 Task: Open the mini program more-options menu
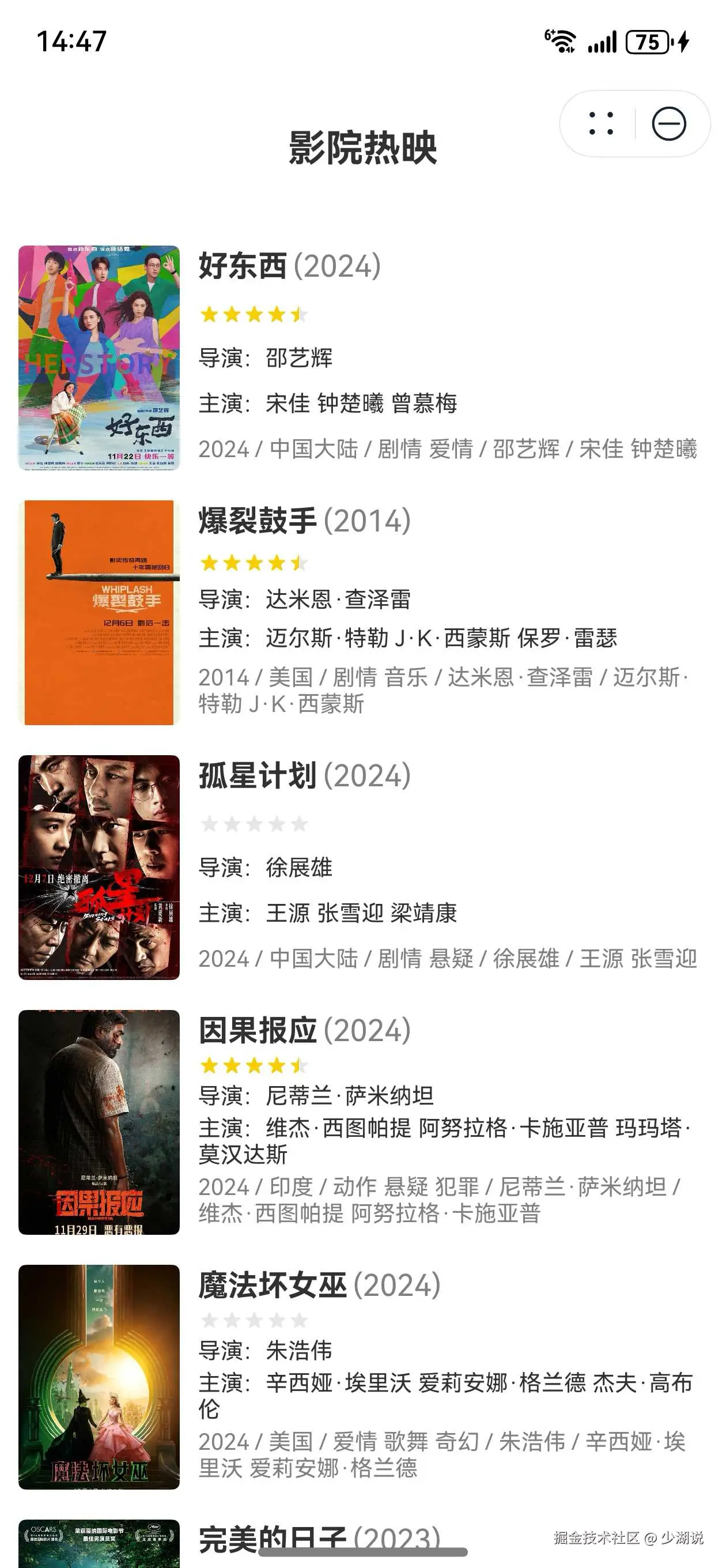pyautogui.click(x=600, y=123)
